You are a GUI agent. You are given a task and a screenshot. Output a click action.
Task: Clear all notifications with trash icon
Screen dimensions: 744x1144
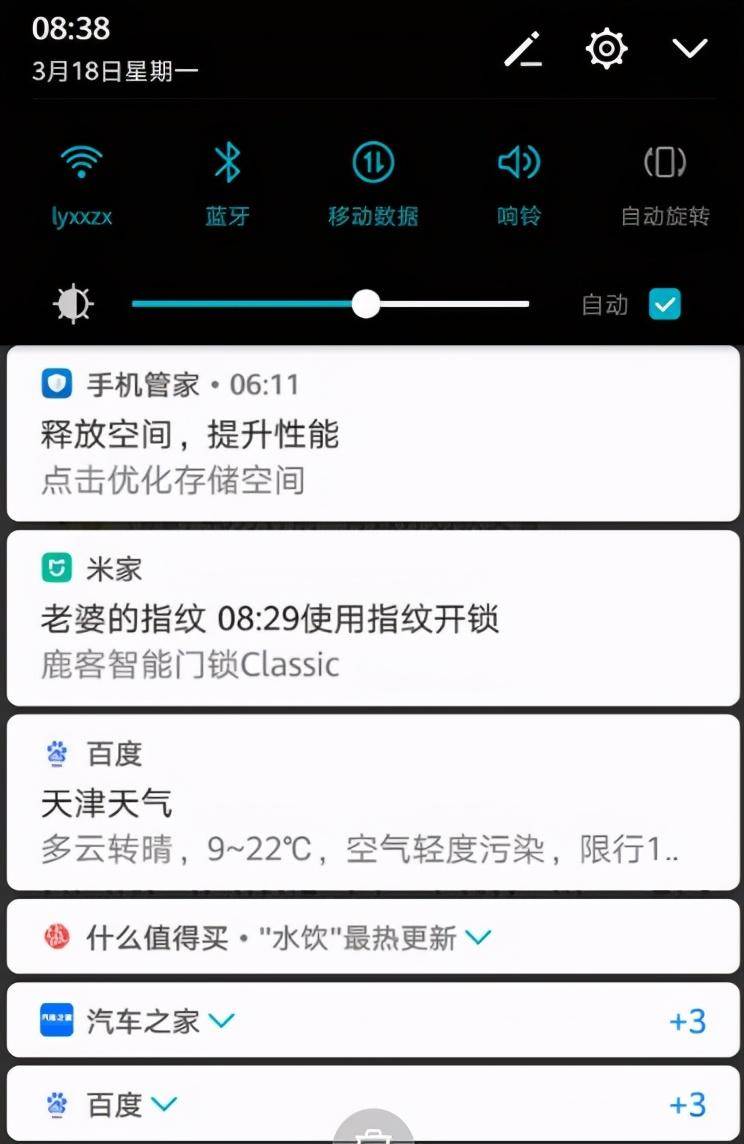(x=372, y=1134)
